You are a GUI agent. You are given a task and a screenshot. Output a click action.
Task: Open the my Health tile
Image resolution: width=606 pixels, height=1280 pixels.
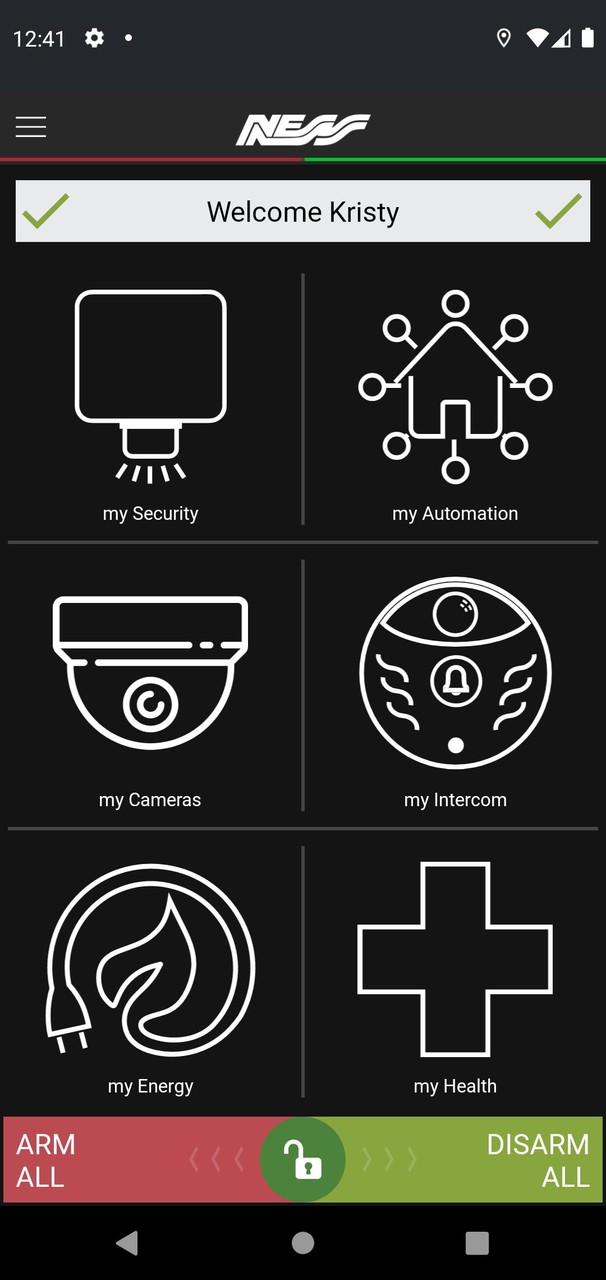click(455, 972)
